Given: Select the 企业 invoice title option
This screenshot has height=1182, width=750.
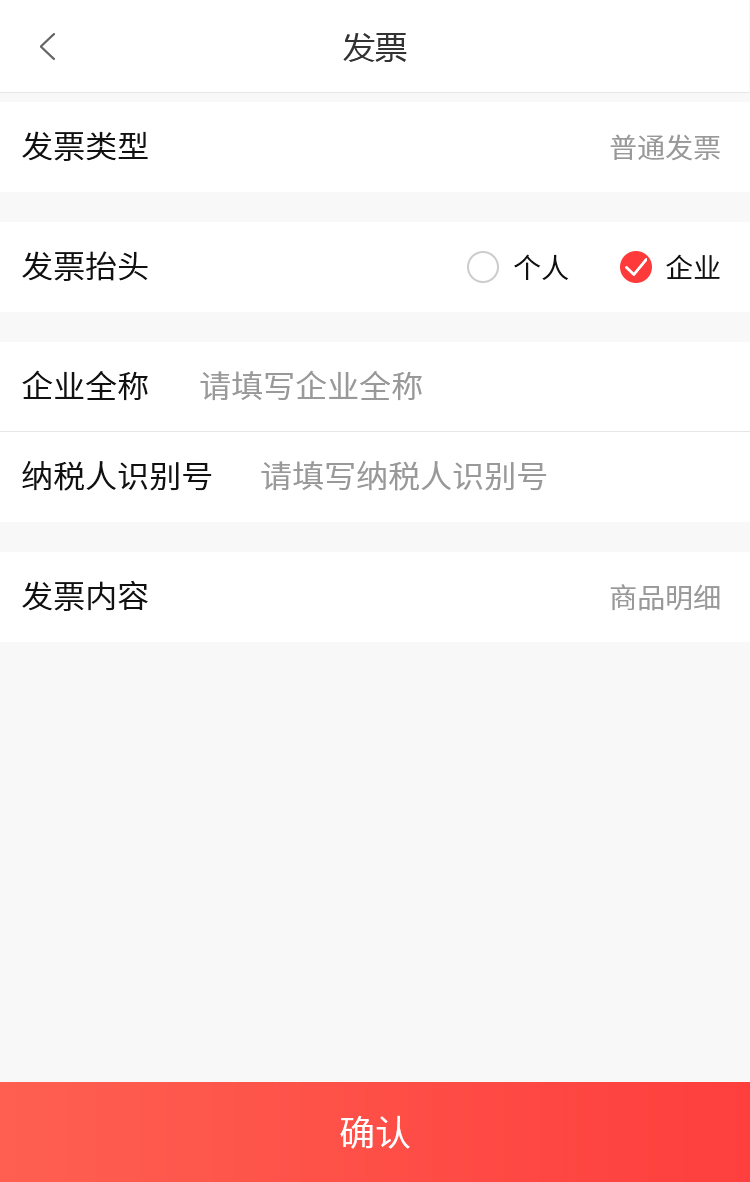Looking at the screenshot, I should [x=636, y=267].
